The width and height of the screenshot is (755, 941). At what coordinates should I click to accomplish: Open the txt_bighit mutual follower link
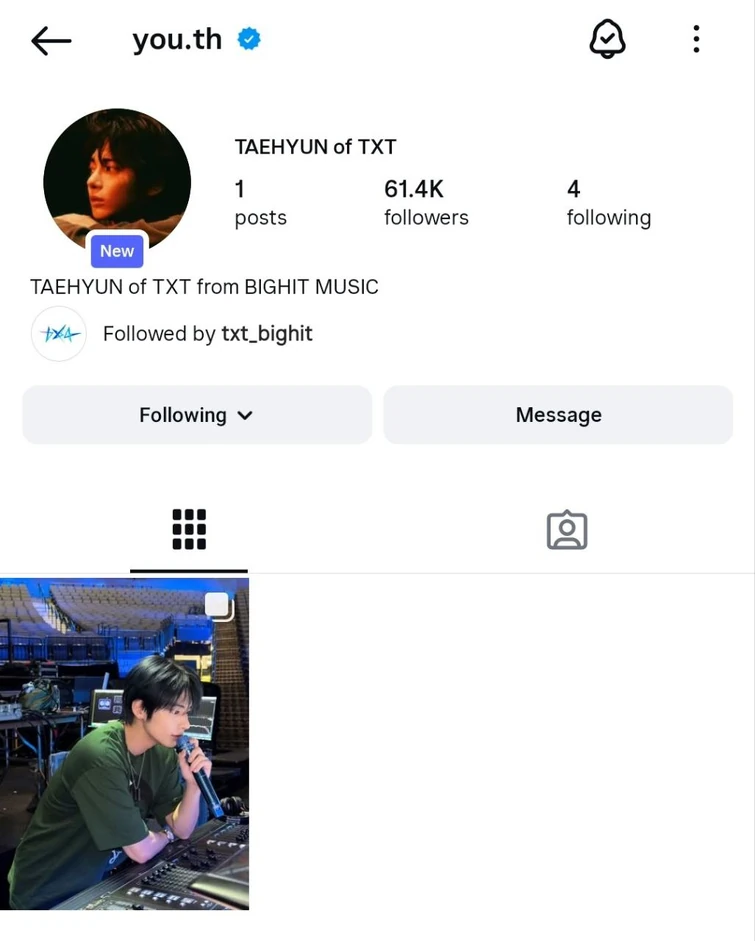[x=266, y=334]
